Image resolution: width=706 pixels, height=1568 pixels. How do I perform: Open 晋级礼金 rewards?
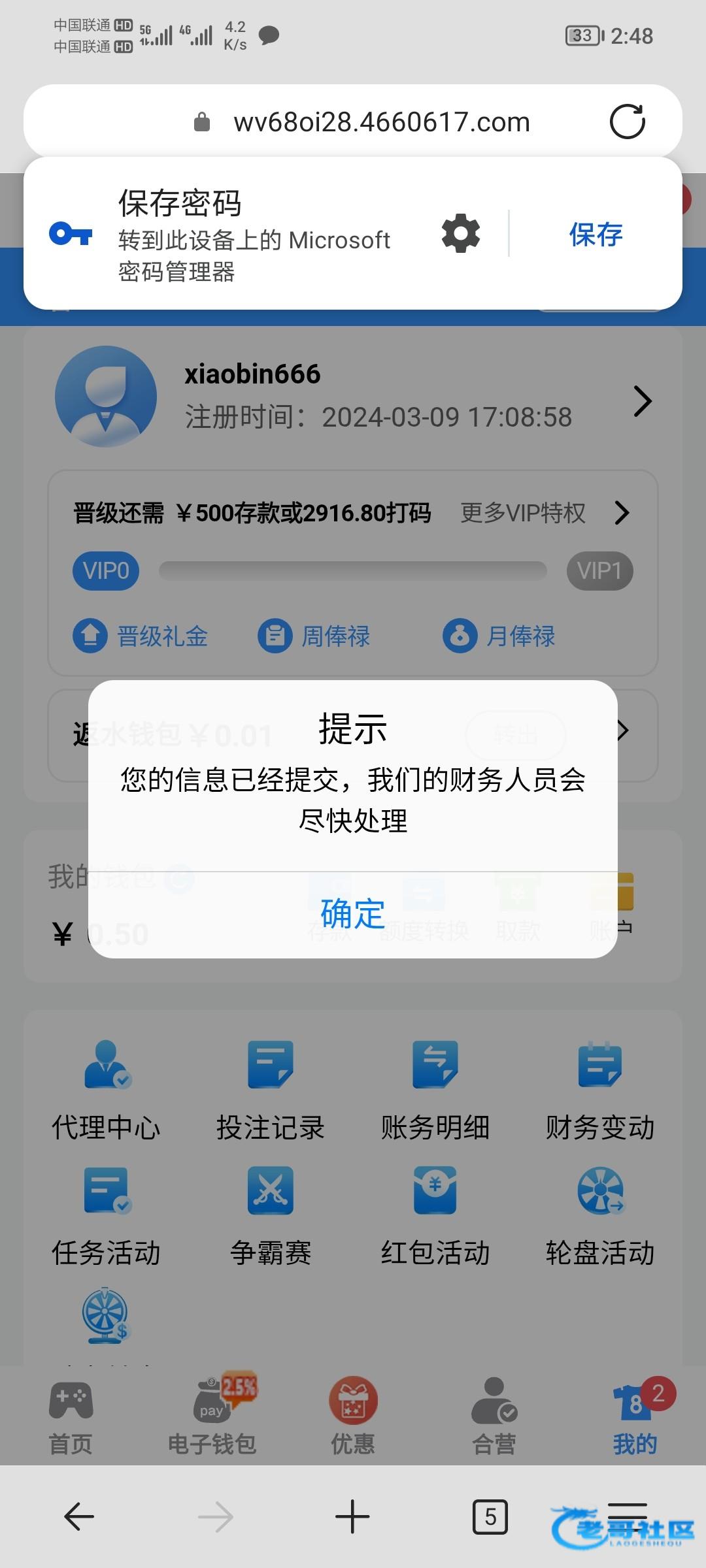coord(141,636)
